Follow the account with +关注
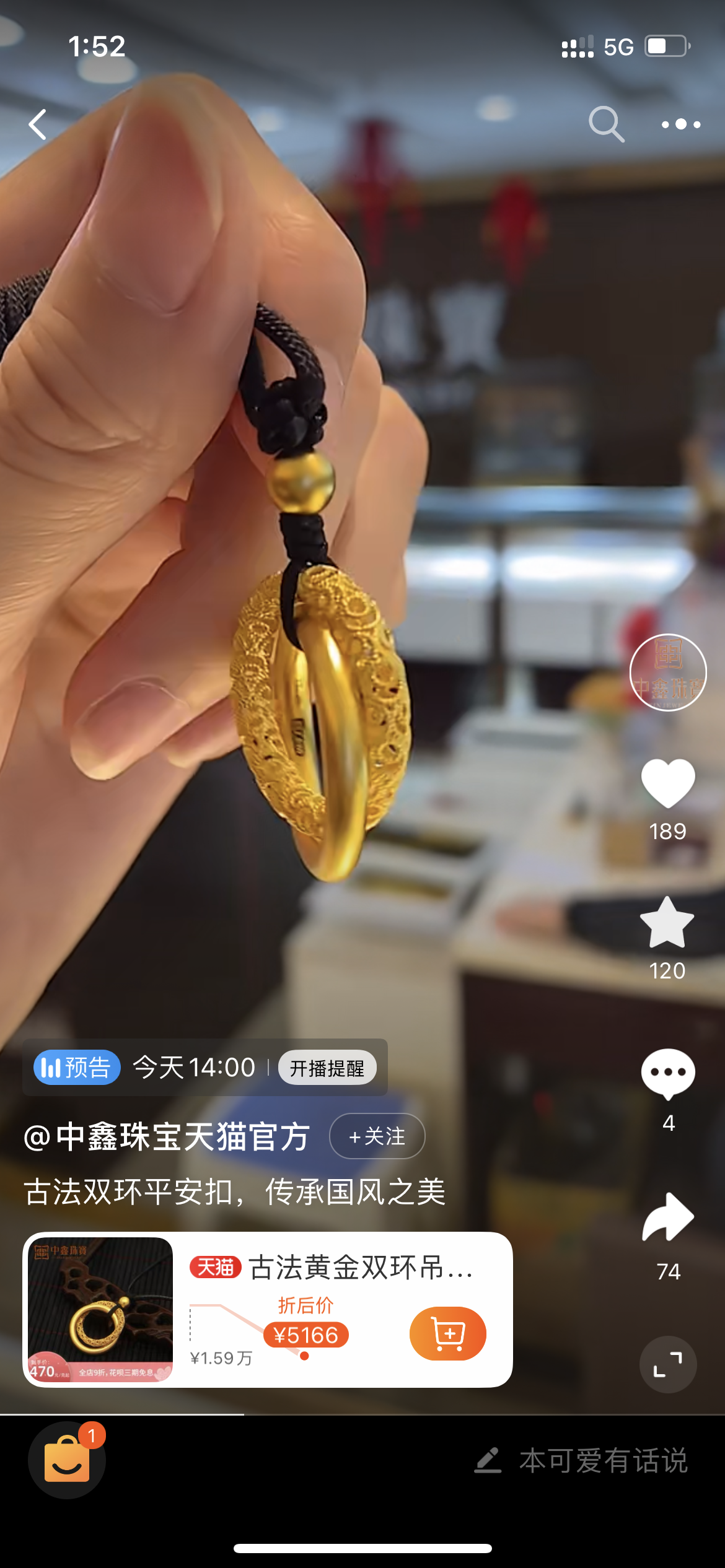725x1568 pixels. 377,1136
